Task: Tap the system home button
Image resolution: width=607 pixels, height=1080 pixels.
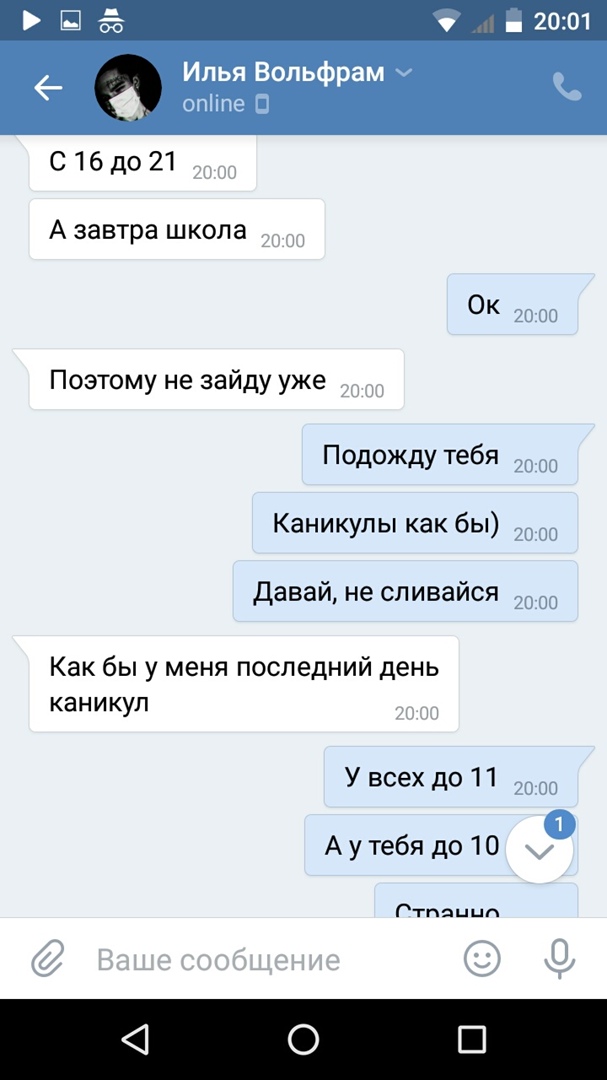Action: [303, 1039]
